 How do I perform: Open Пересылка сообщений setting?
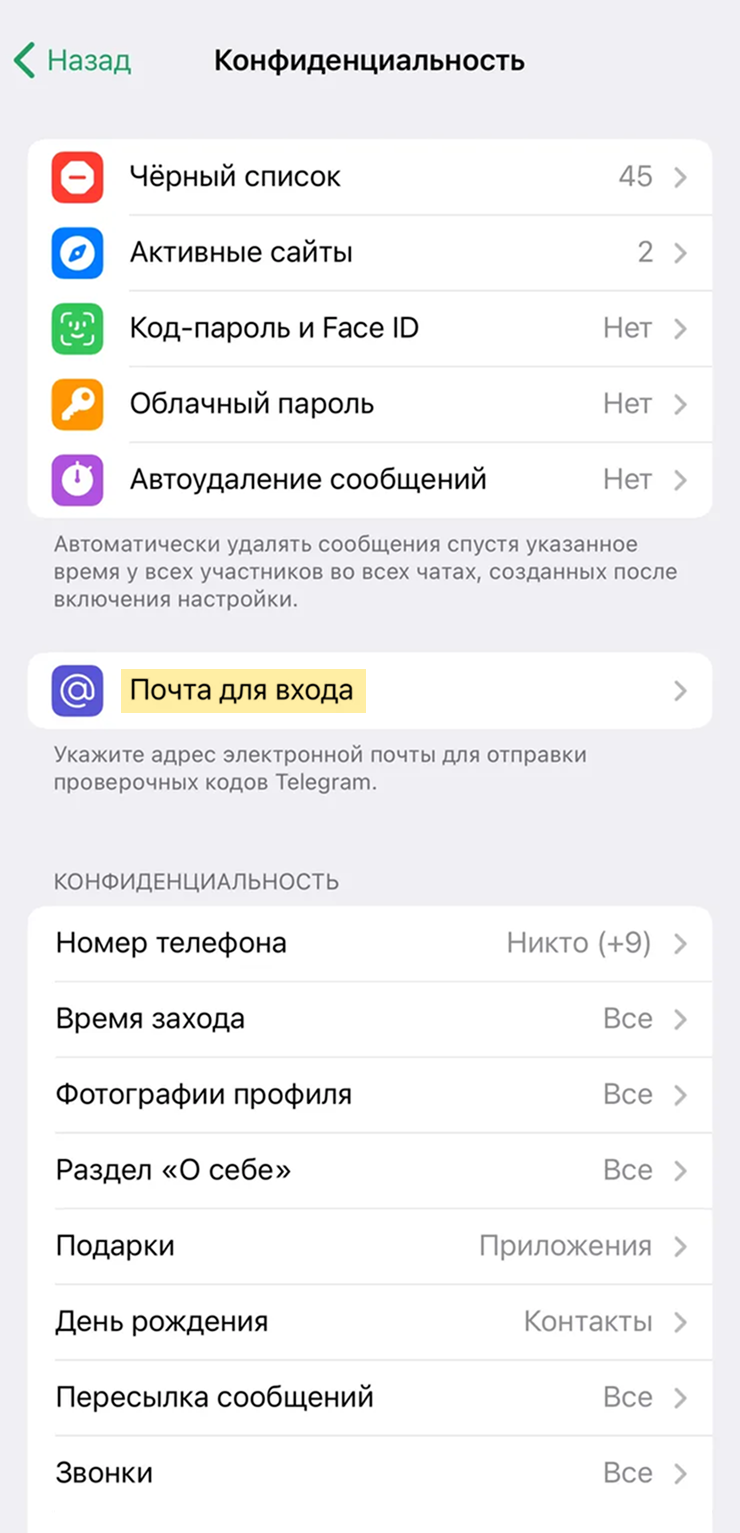(x=370, y=1397)
